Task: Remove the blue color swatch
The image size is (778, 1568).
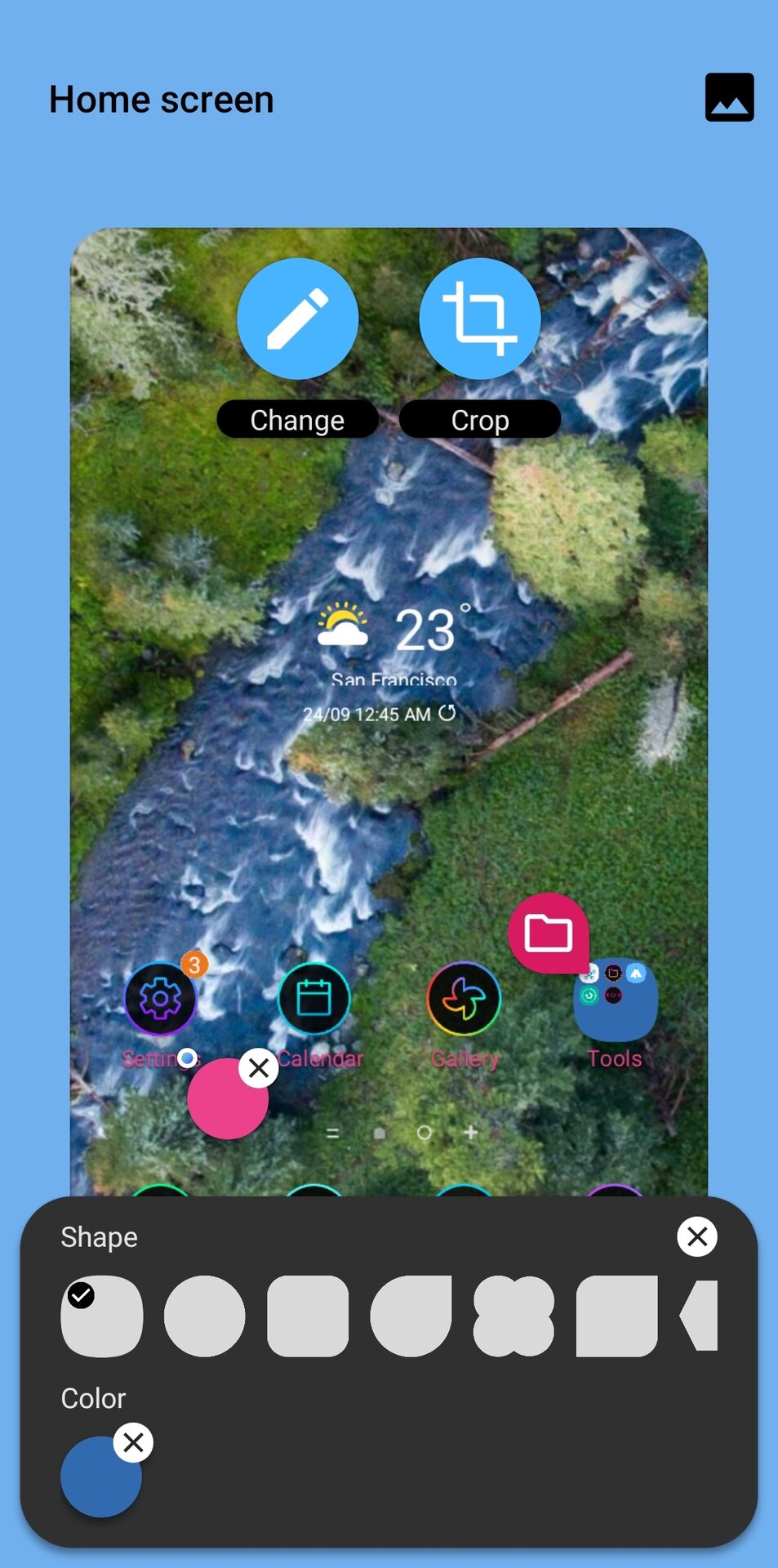Action: (x=134, y=1443)
